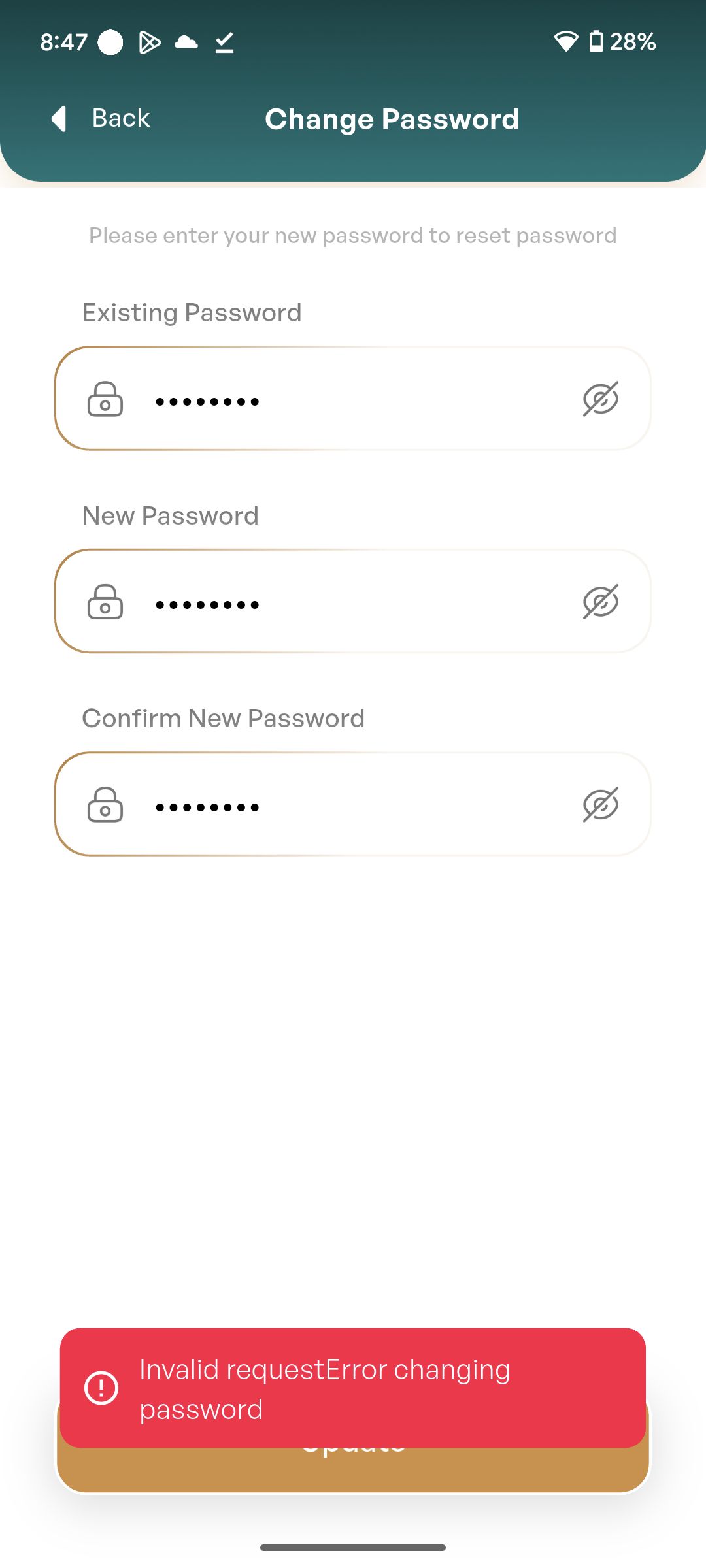Reveal the New Password characters
The image size is (706, 1568).
tap(600, 602)
